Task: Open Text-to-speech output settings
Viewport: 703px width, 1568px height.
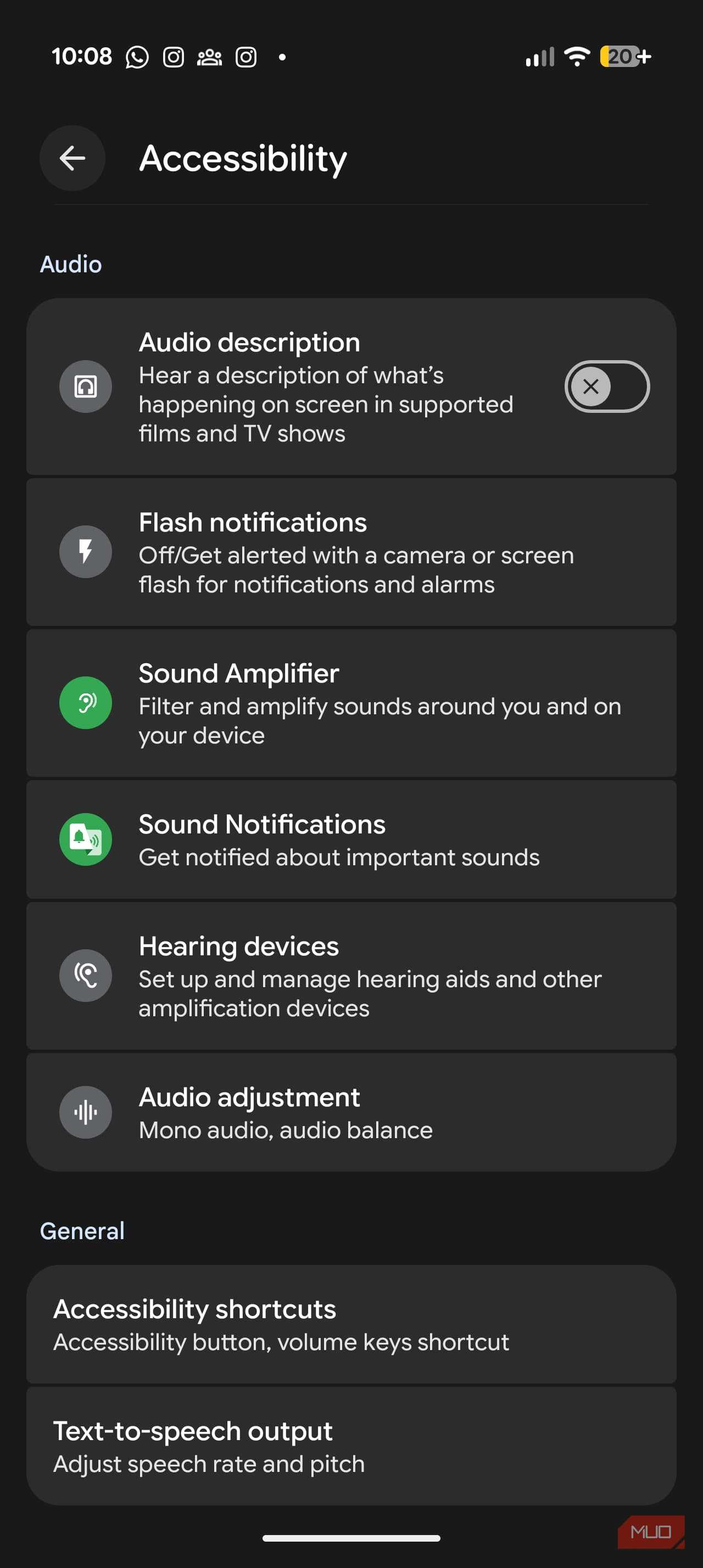Action: click(351, 1446)
